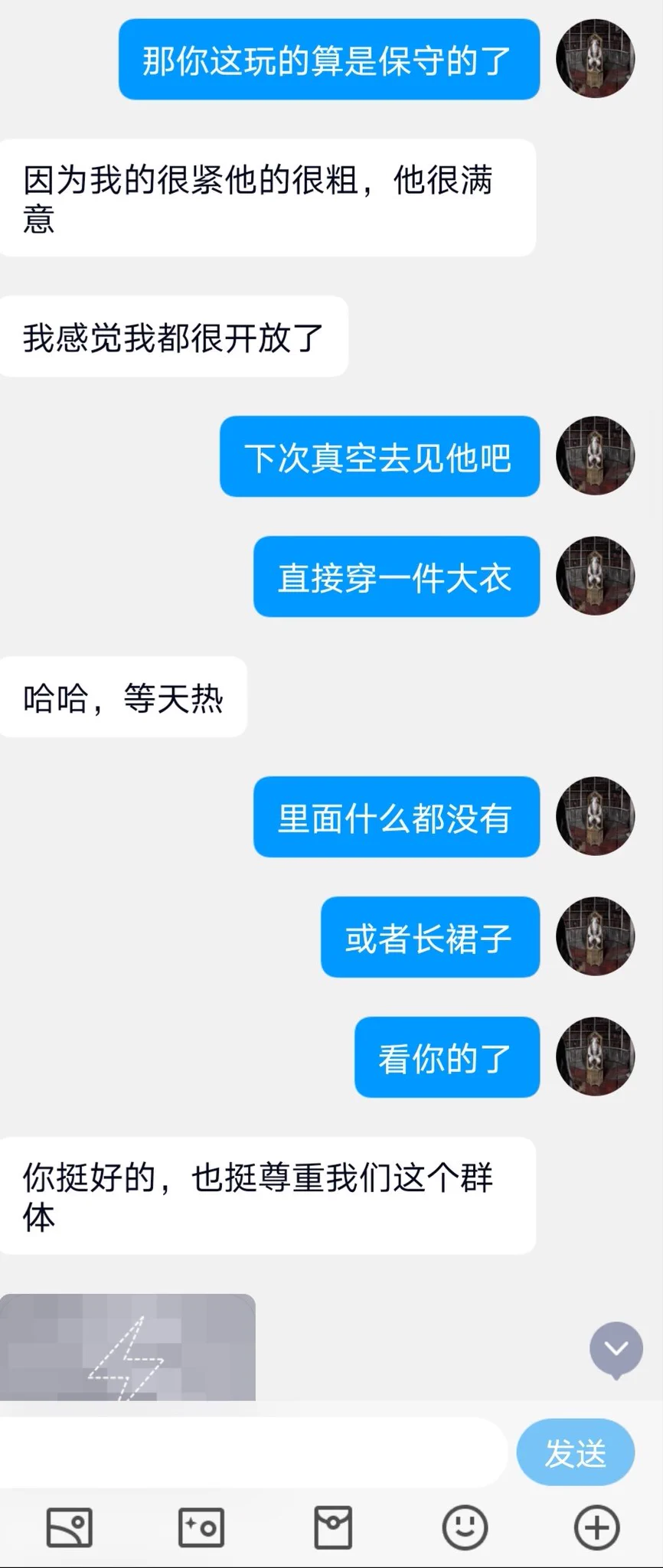This screenshot has width=663, height=1568.
Task: Open the camera capture icon
Action: (x=201, y=1528)
